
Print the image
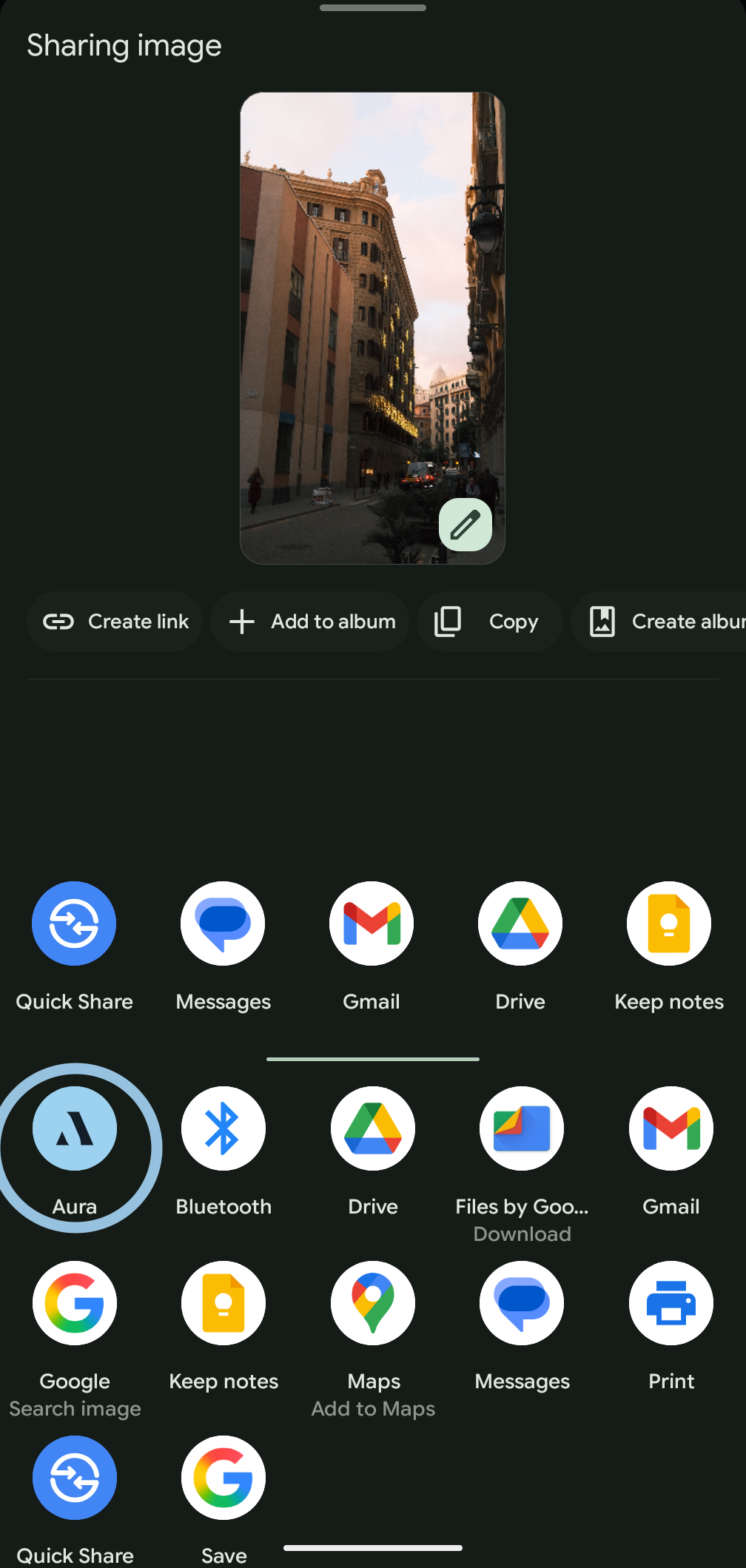[671, 1326]
